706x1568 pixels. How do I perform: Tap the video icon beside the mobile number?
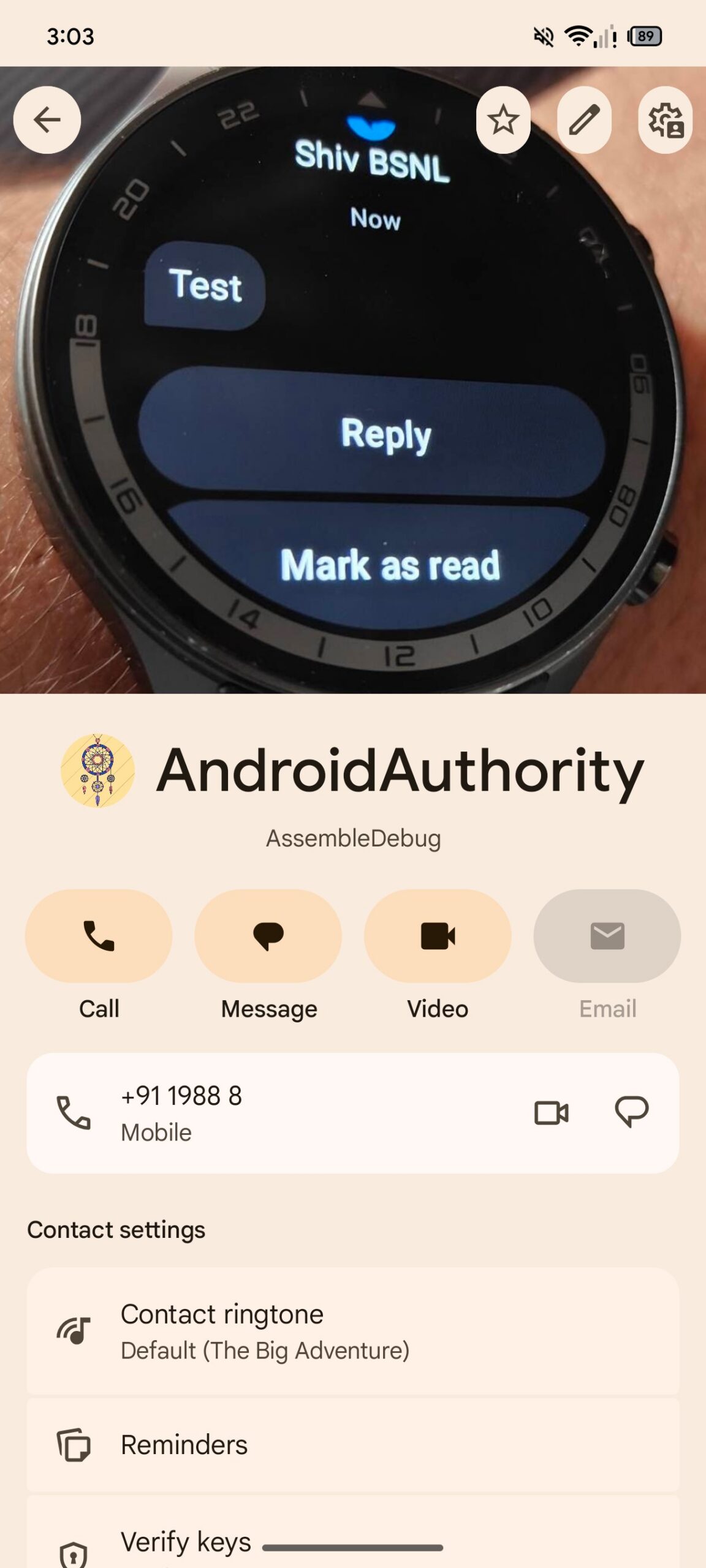pyautogui.click(x=551, y=1113)
